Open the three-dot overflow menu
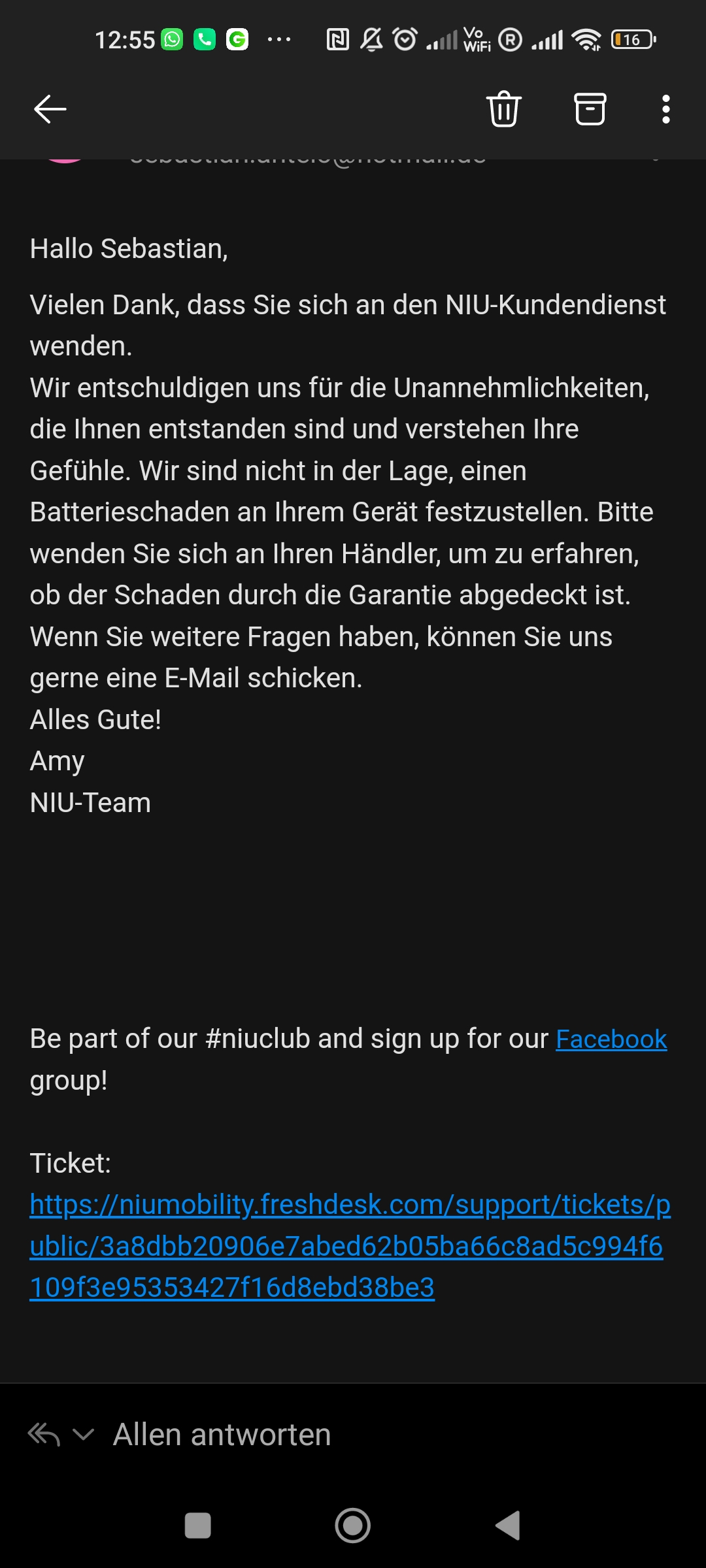 coord(665,109)
